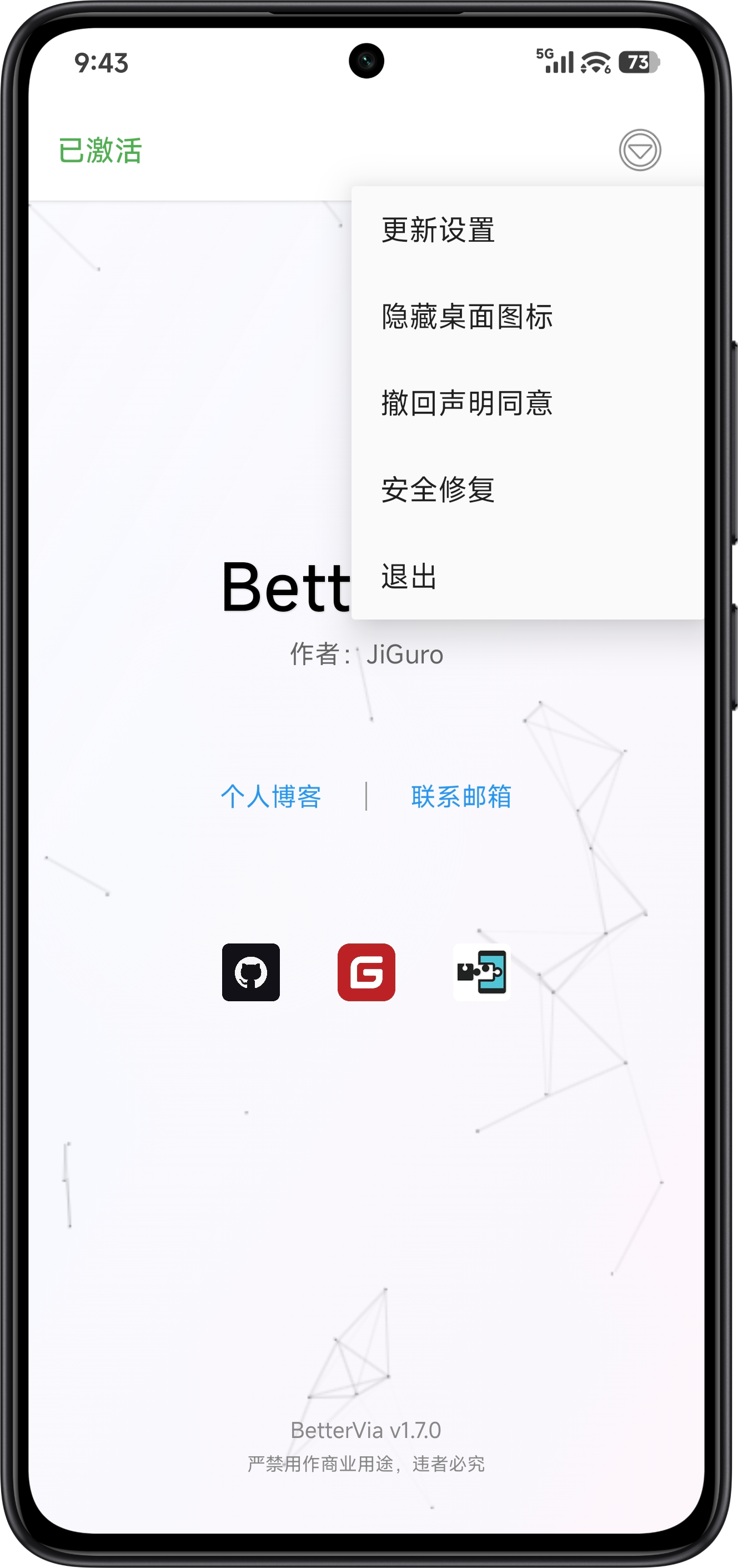Open the 个人博客 link
Screen dimensions: 738x1568
pyautogui.click(x=271, y=796)
